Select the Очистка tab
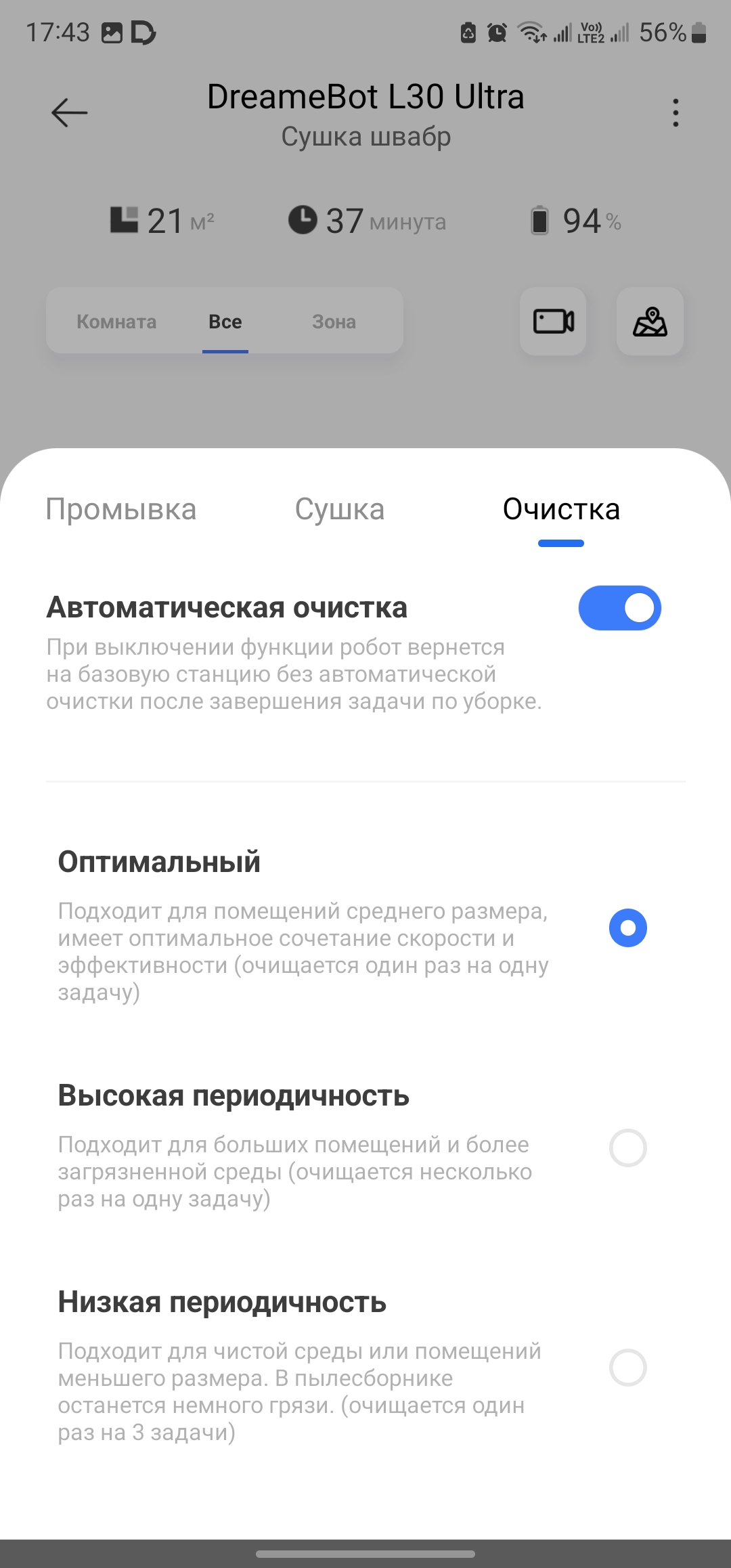Viewport: 731px width, 1568px height. click(x=561, y=510)
